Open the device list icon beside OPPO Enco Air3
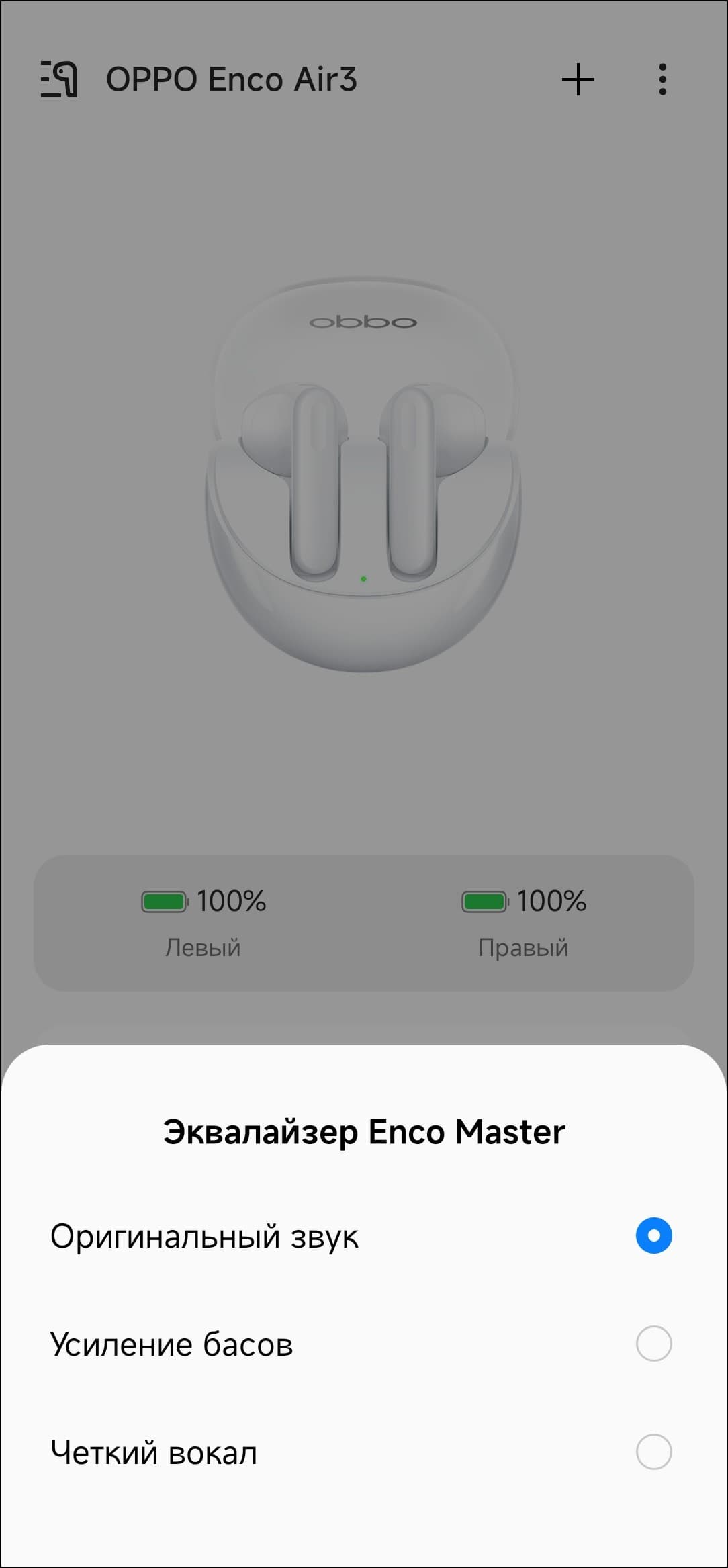Image resolution: width=728 pixels, height=1568 pixels. (59, 80)
